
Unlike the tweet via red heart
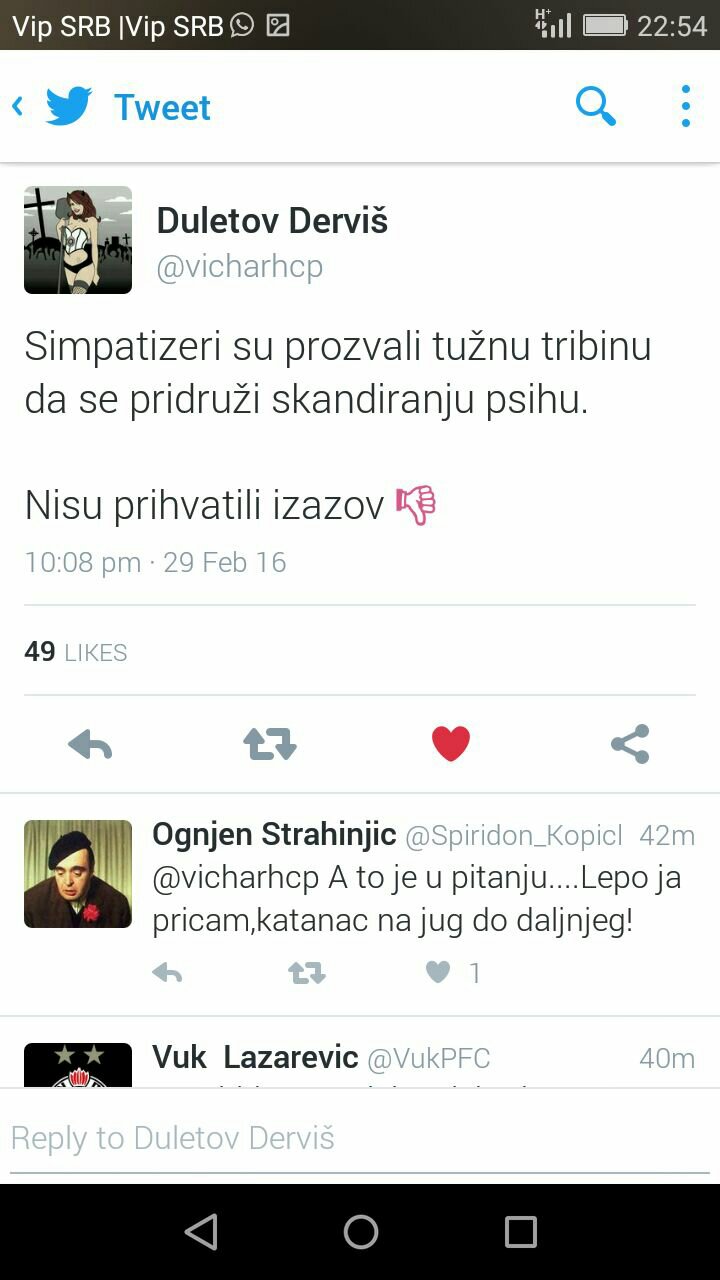click(450, 745)
